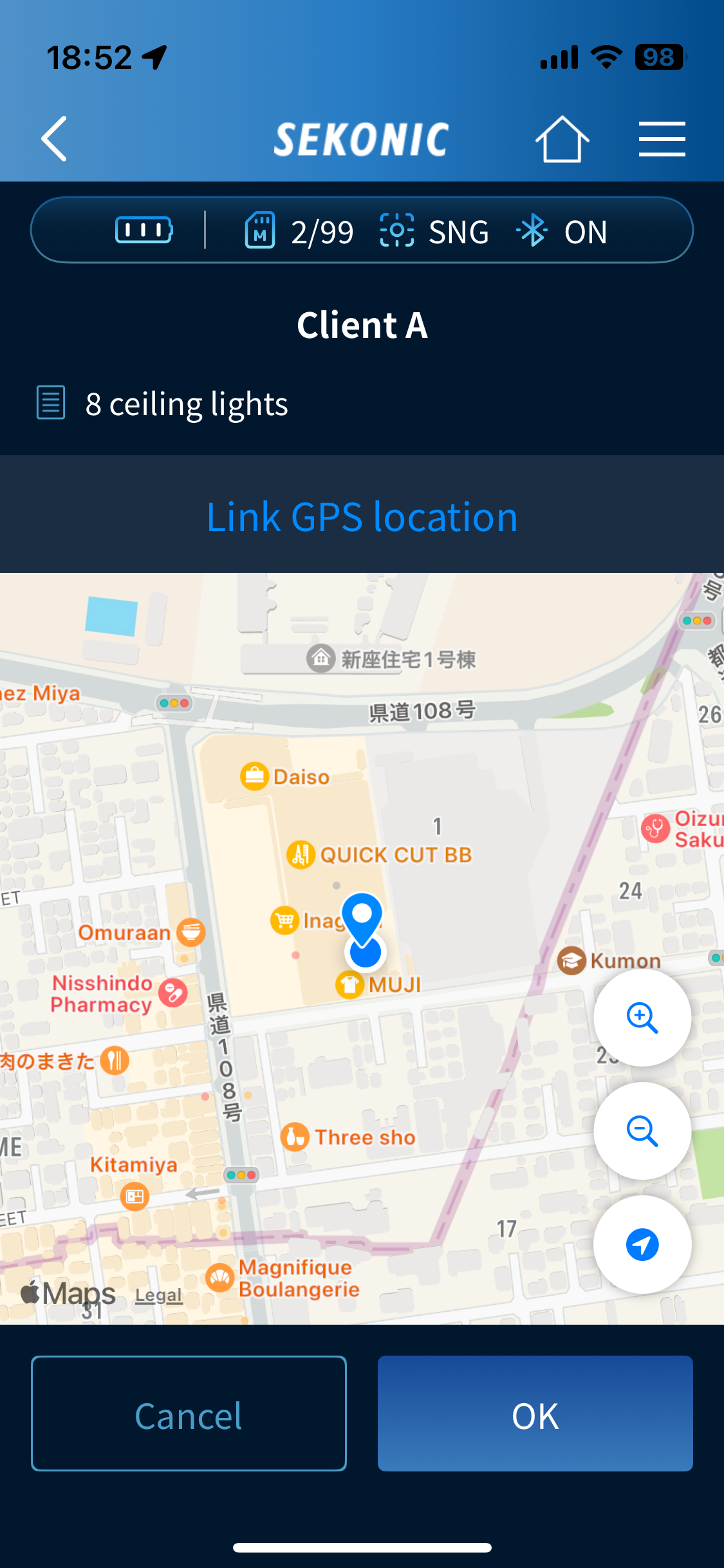Viewport: 724px width, 1568px height.
Task: Open the Apple Maps Legal link
Action: click(x=159, y=1295)
